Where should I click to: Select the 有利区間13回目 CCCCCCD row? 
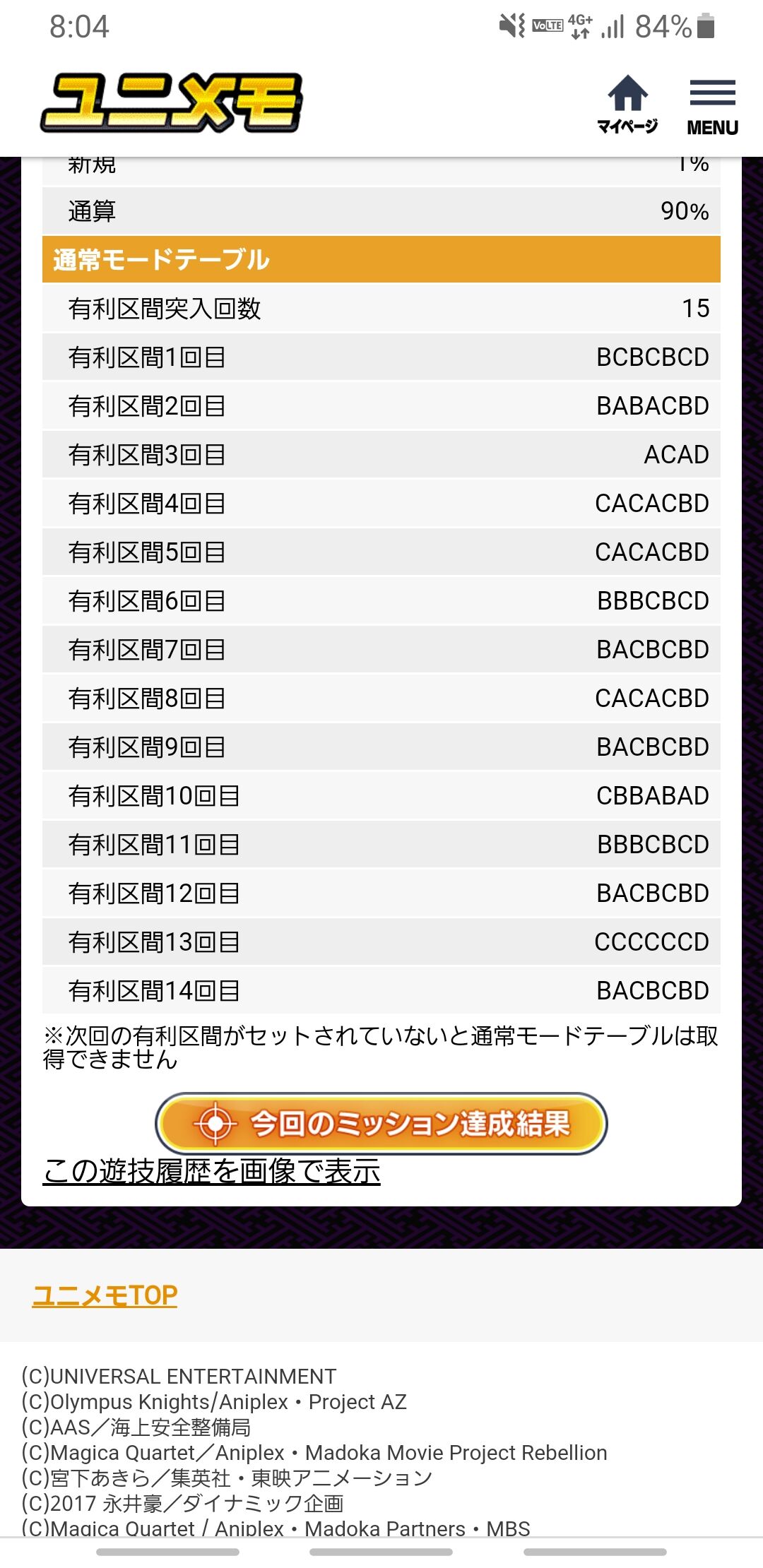pos(381,942)
